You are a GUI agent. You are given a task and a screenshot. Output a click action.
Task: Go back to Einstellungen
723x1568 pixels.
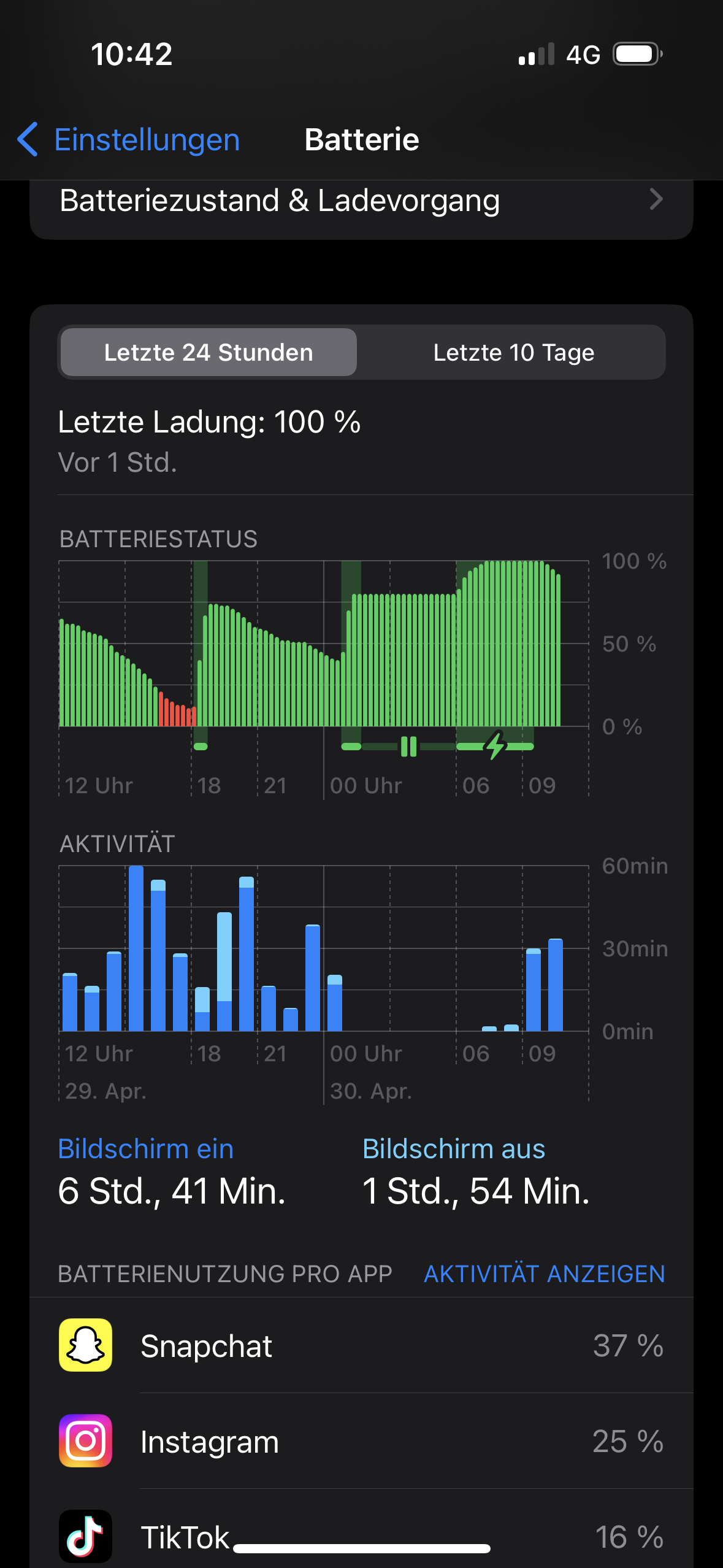129,140
